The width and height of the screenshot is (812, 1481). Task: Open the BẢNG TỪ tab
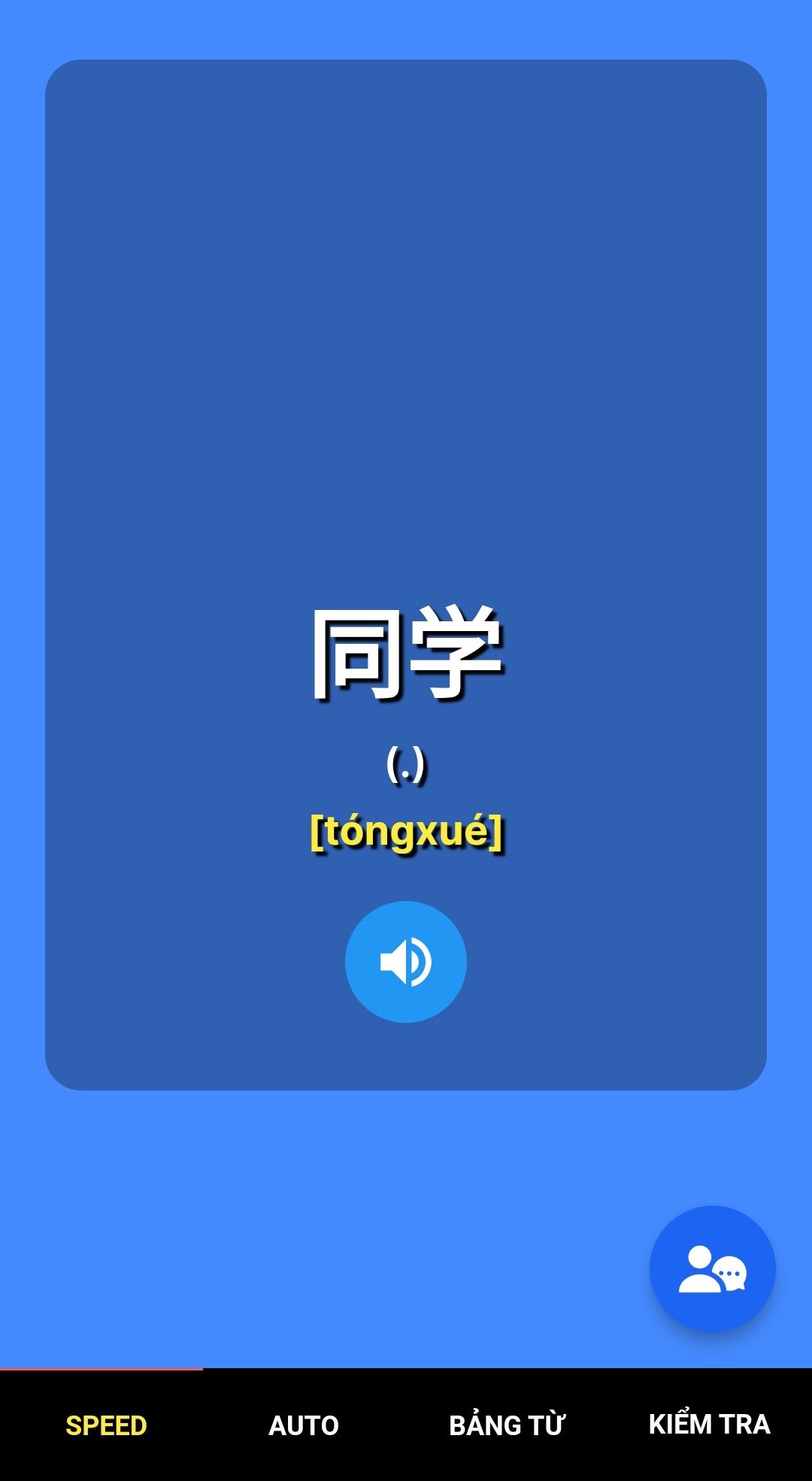click(507, 1425)
